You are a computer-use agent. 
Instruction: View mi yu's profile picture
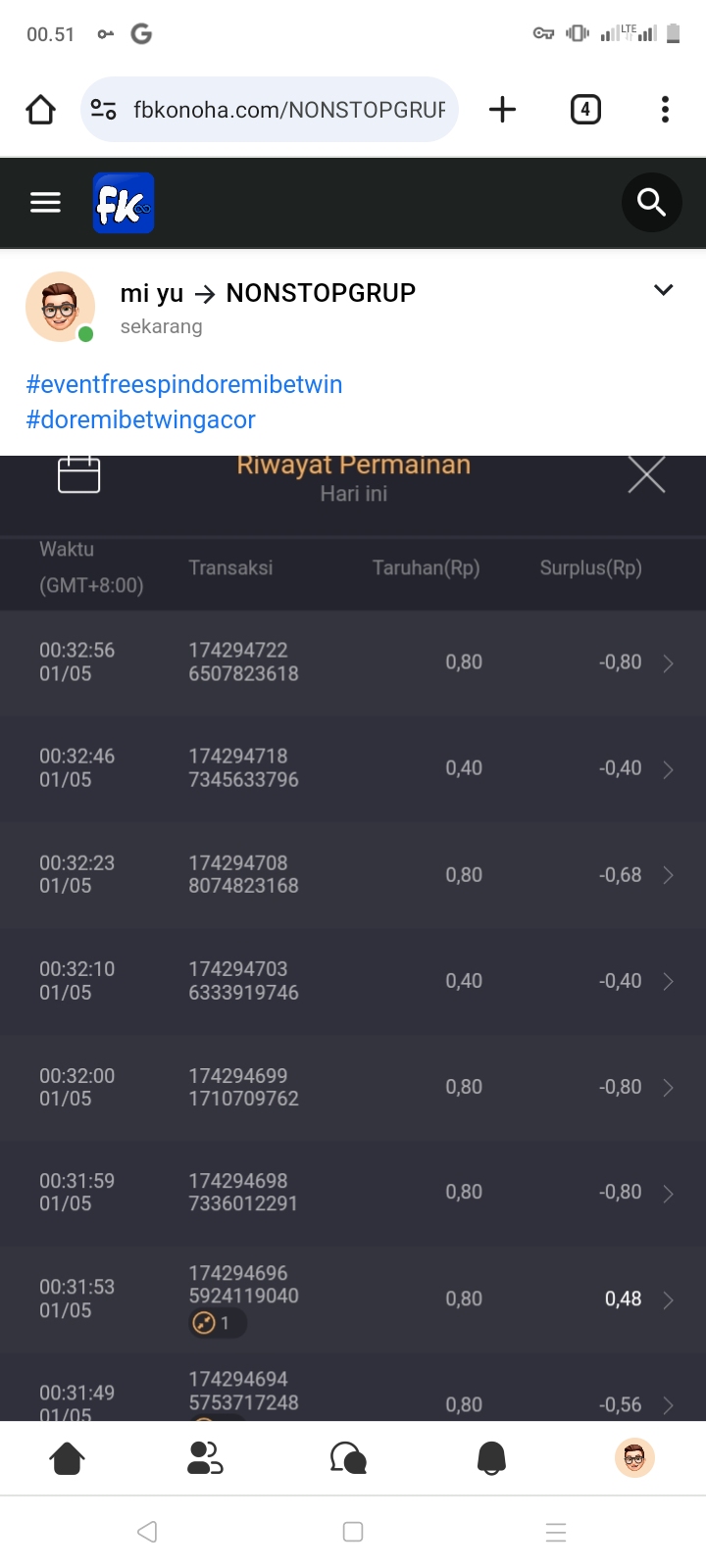(60, 307)
